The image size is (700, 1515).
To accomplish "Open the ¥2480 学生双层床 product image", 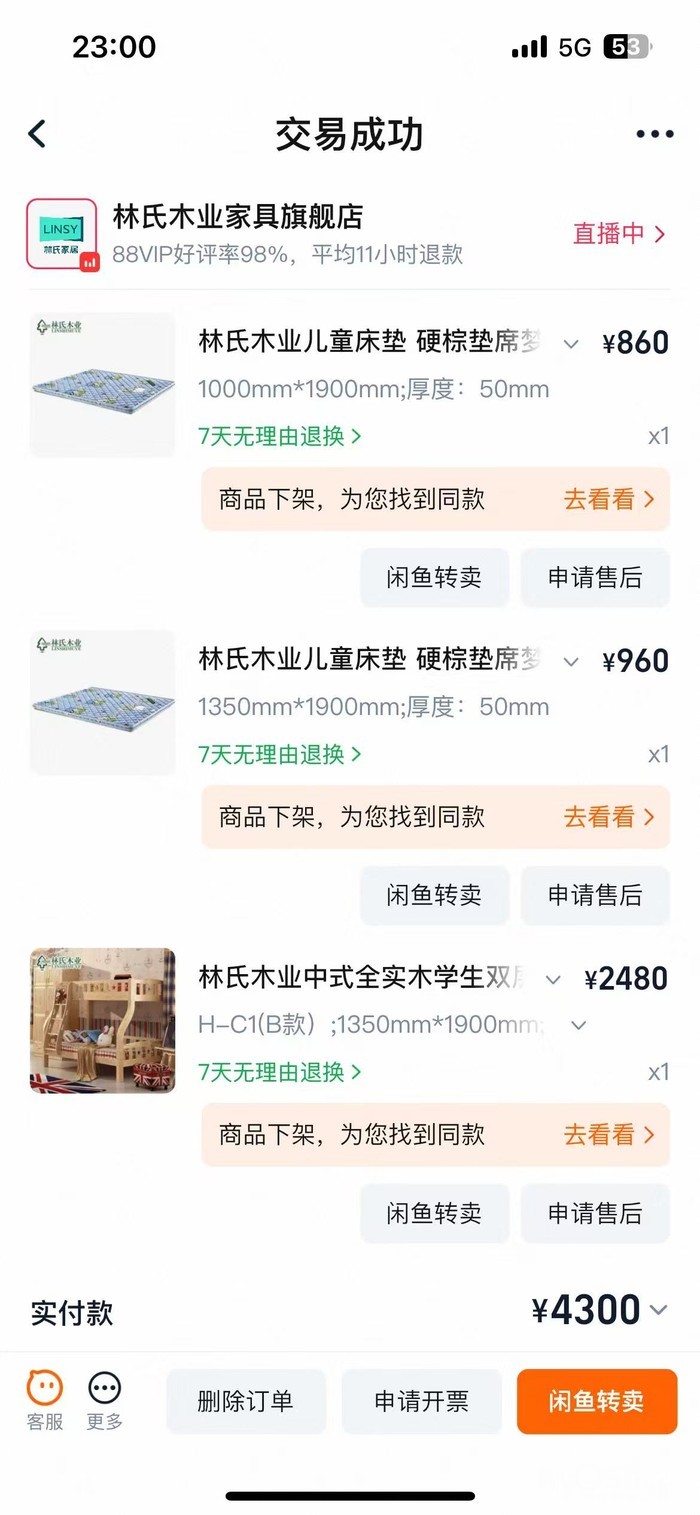I will (x=102, y=1020).
